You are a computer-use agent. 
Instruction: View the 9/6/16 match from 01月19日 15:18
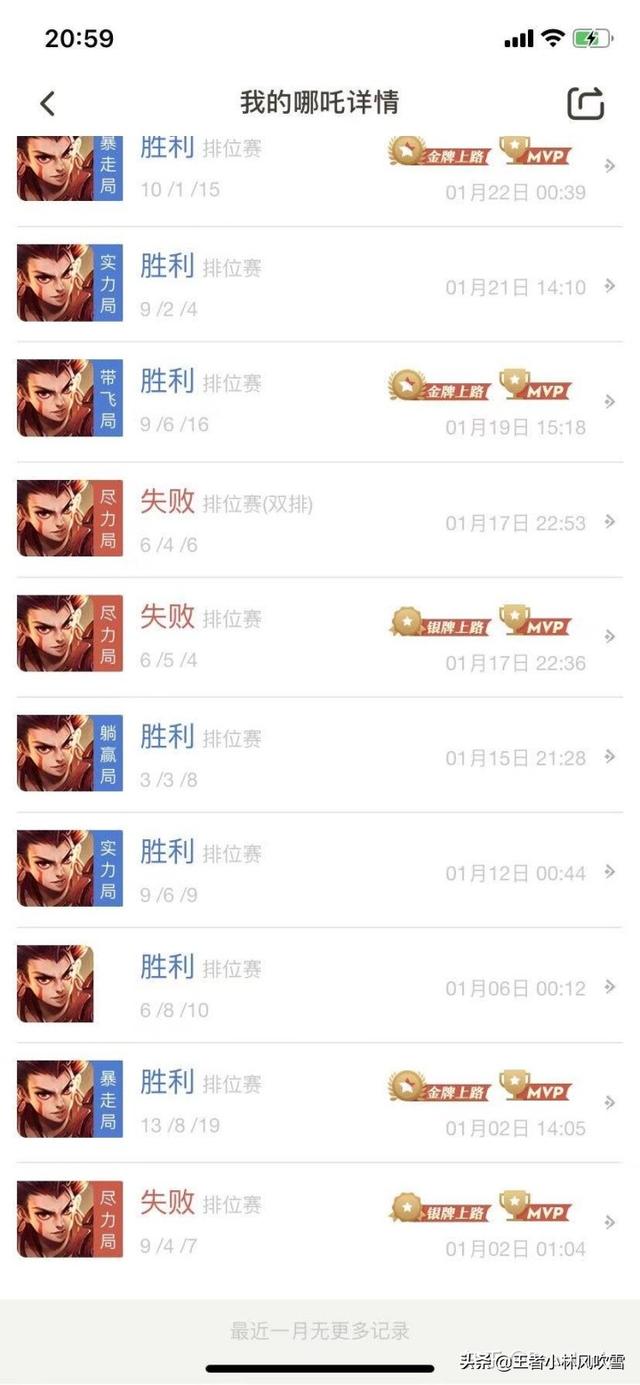(x=320, y=400)
